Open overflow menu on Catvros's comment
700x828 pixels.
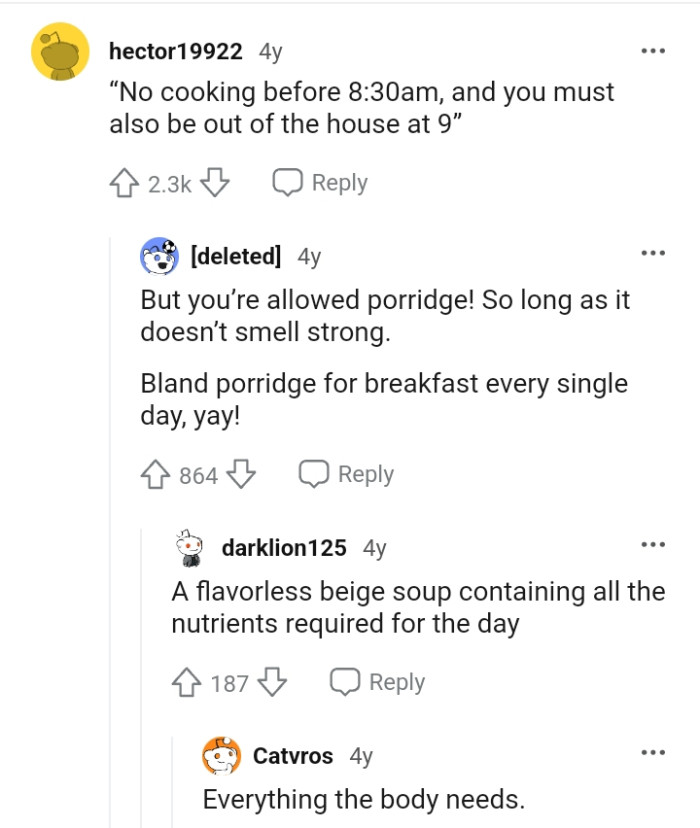pyautogui.click(x=653, y=753)
